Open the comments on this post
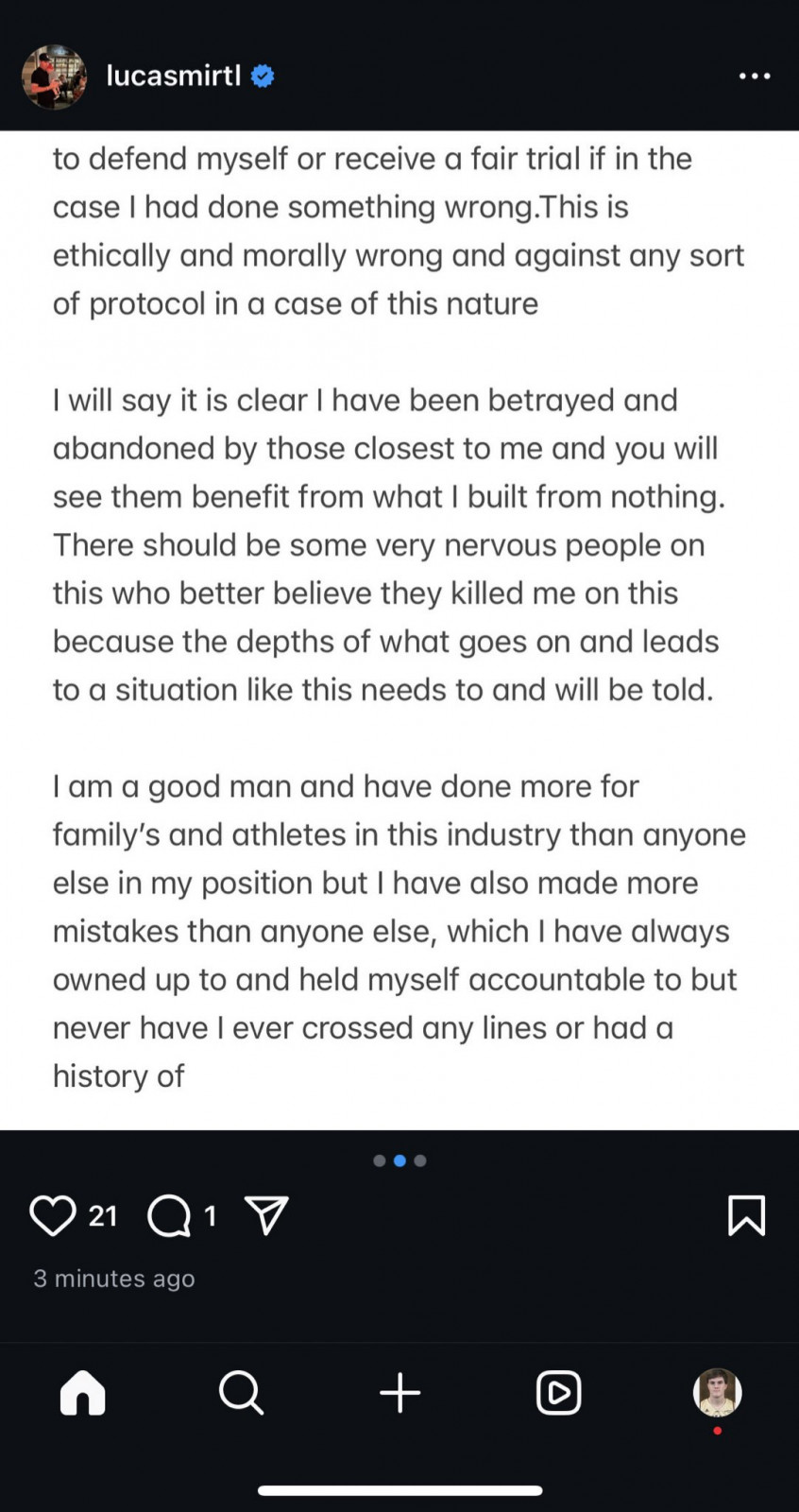This screenshot has width=799, height=1512. coord(169,1215)
